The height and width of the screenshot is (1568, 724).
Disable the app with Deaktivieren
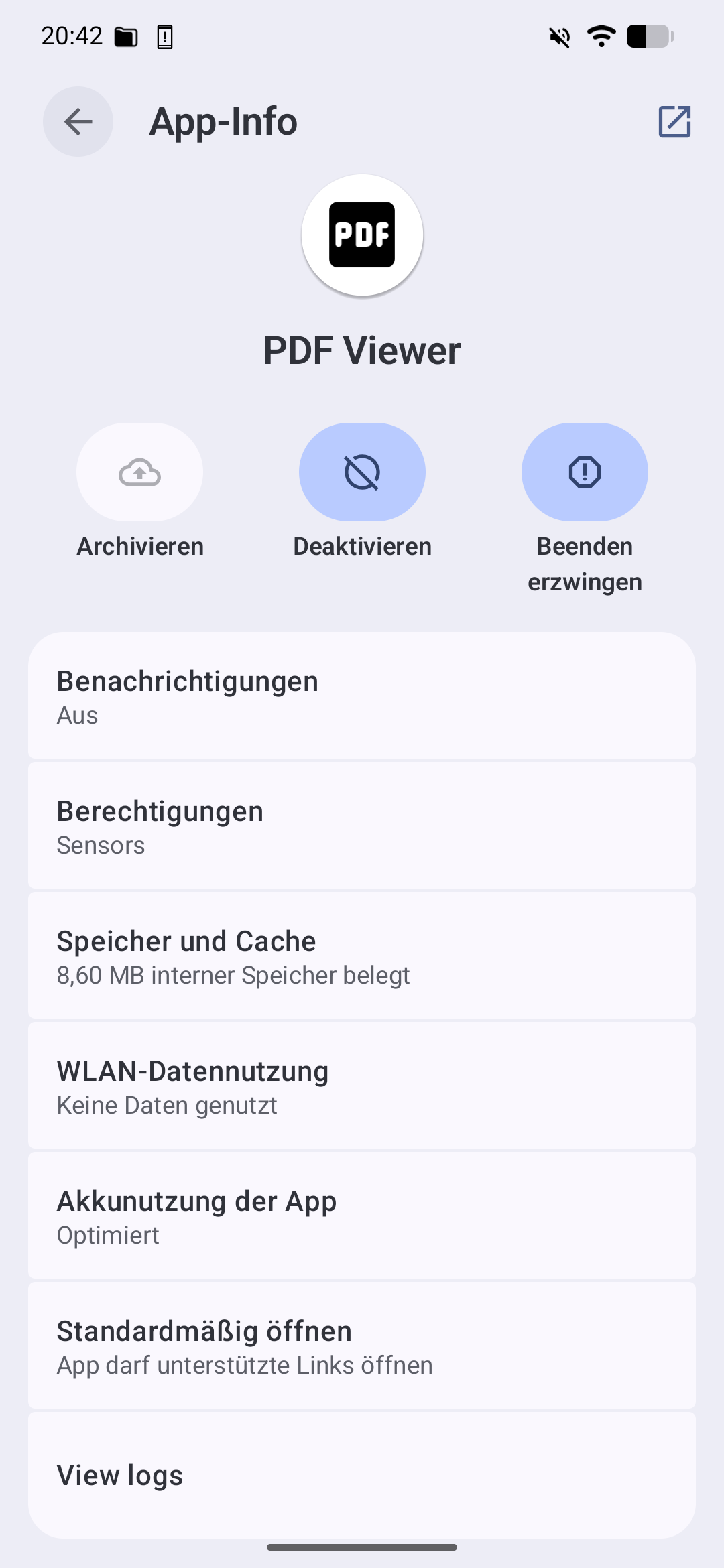pos(362,472)
